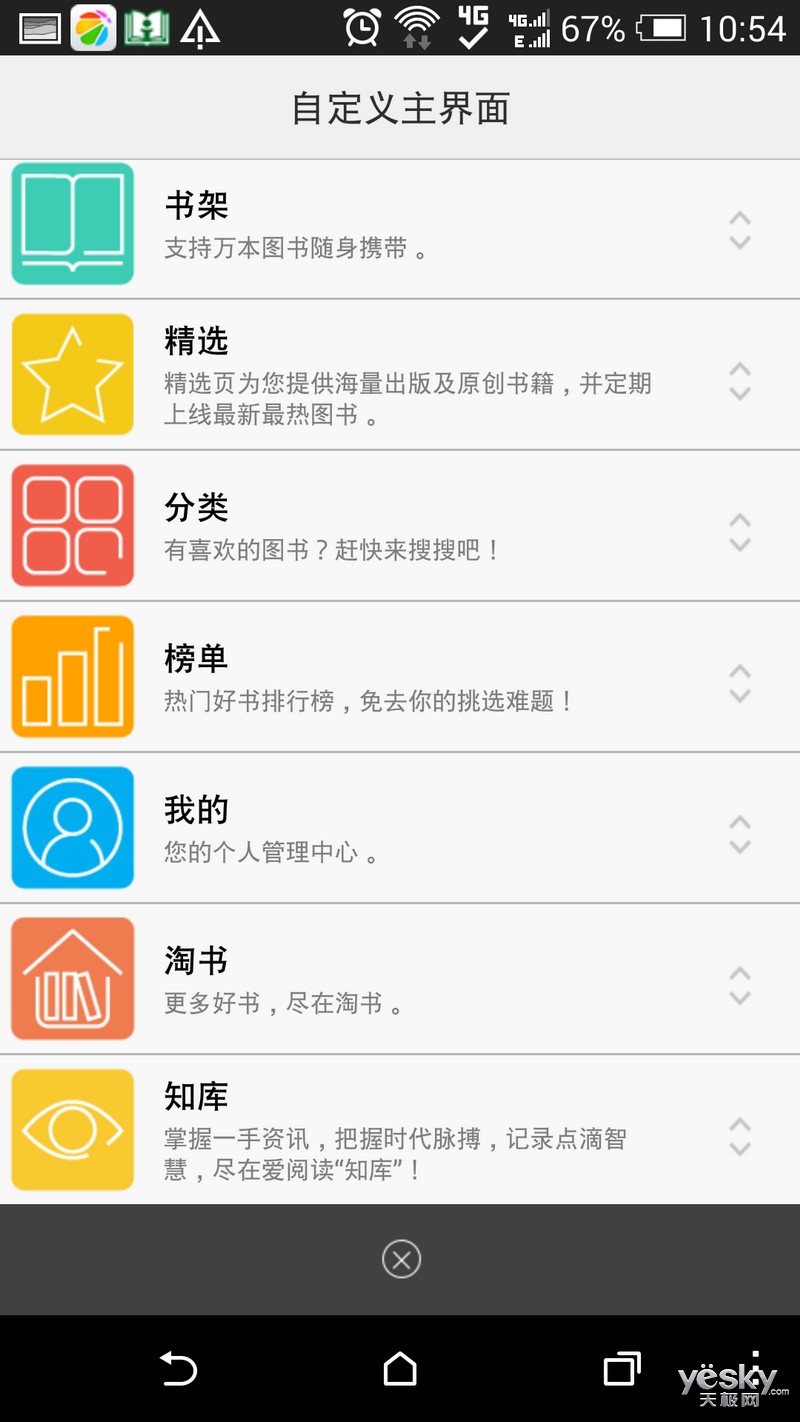The image size is (800, 1422).
Task: Select the 知库 row
Action: [x=400, y=1129]
